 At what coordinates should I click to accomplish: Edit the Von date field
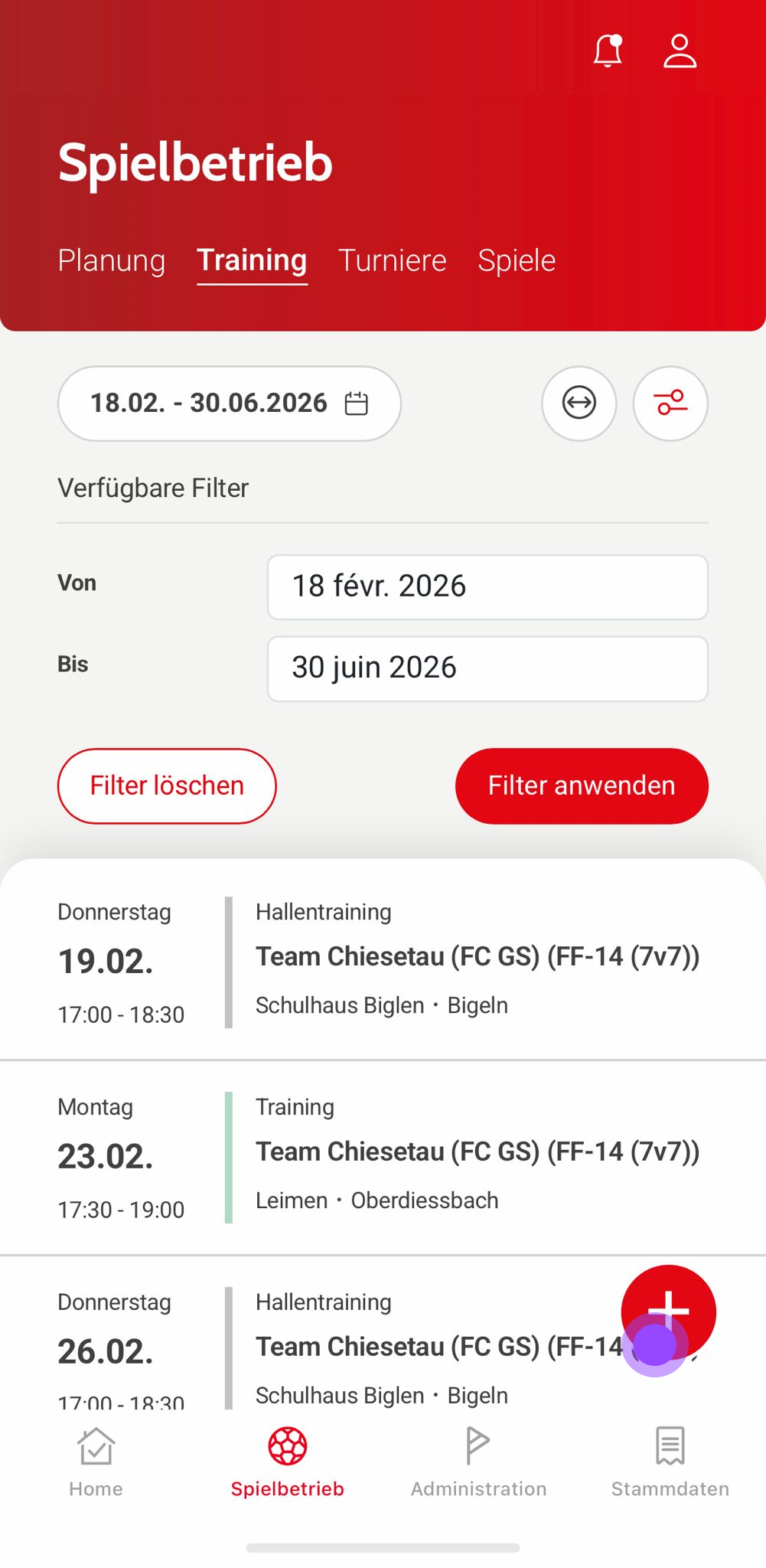tap(487, 587)
